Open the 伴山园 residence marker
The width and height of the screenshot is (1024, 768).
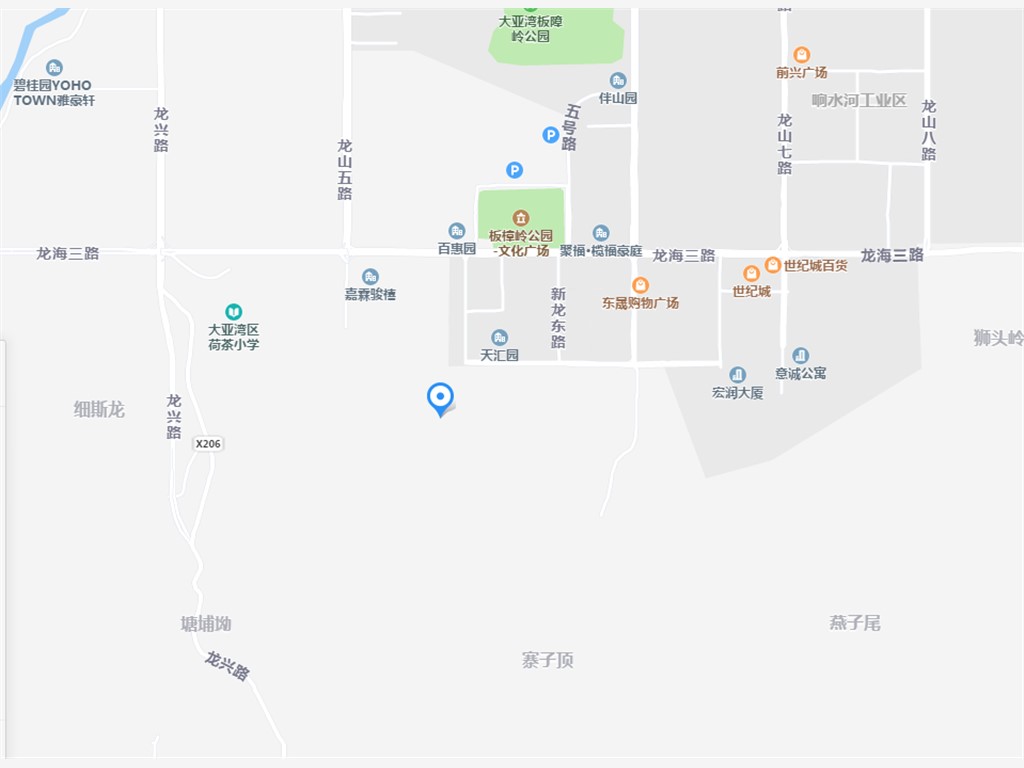618,81
